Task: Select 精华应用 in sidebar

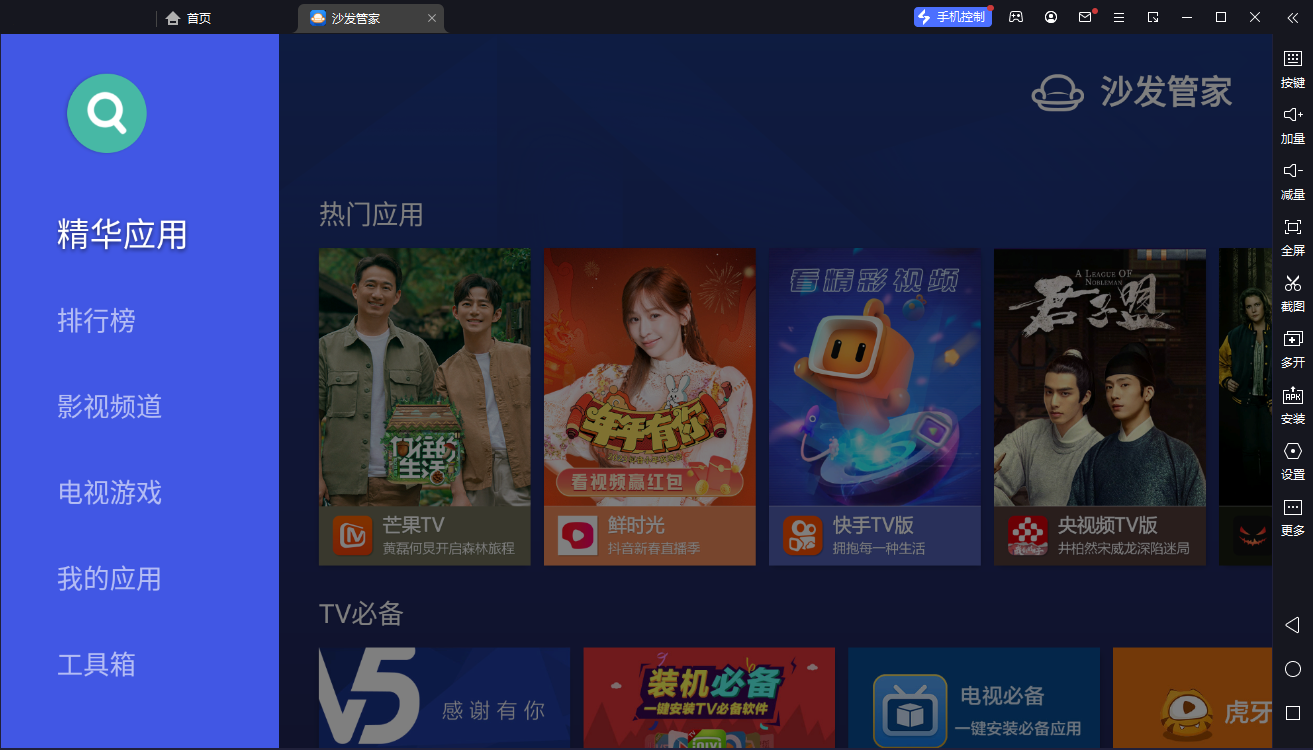Action: pyautogui.click(x=122, y=235)
